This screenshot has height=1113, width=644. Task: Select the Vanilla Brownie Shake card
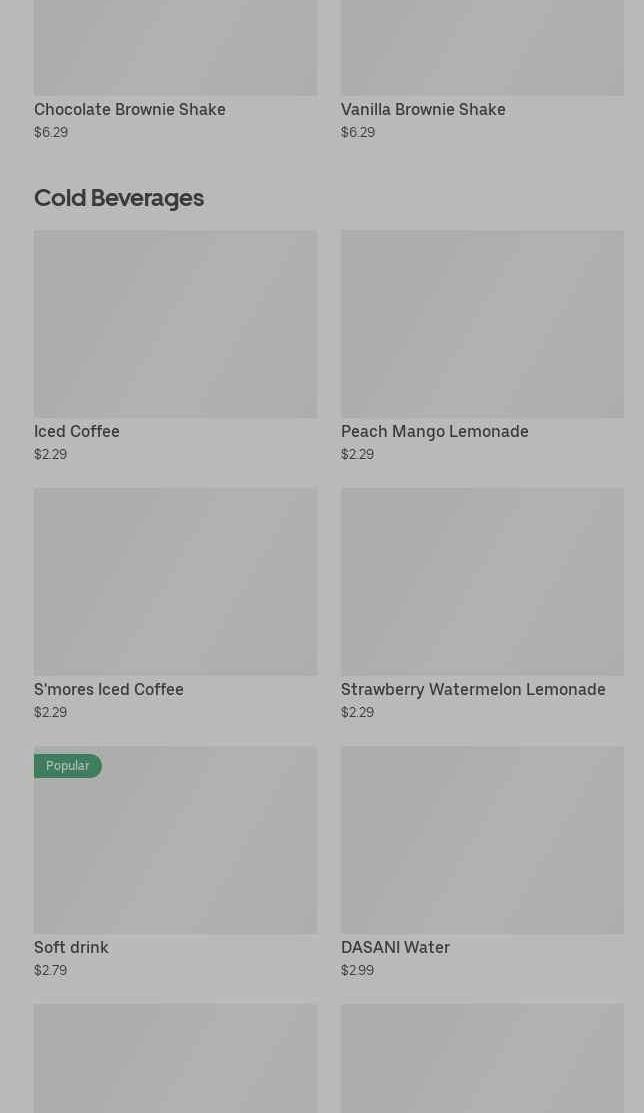482,71
